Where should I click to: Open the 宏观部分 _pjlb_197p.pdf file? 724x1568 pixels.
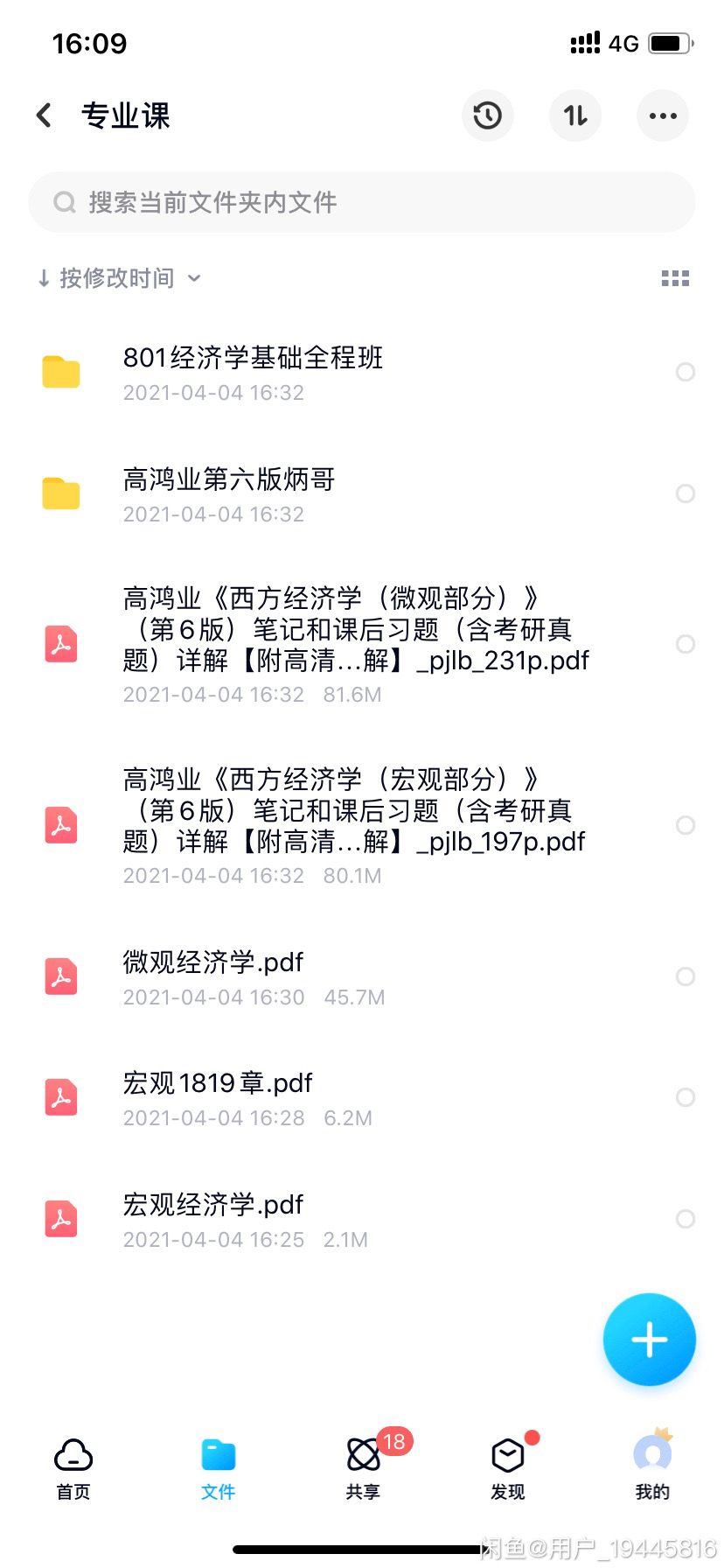point(362,825)
